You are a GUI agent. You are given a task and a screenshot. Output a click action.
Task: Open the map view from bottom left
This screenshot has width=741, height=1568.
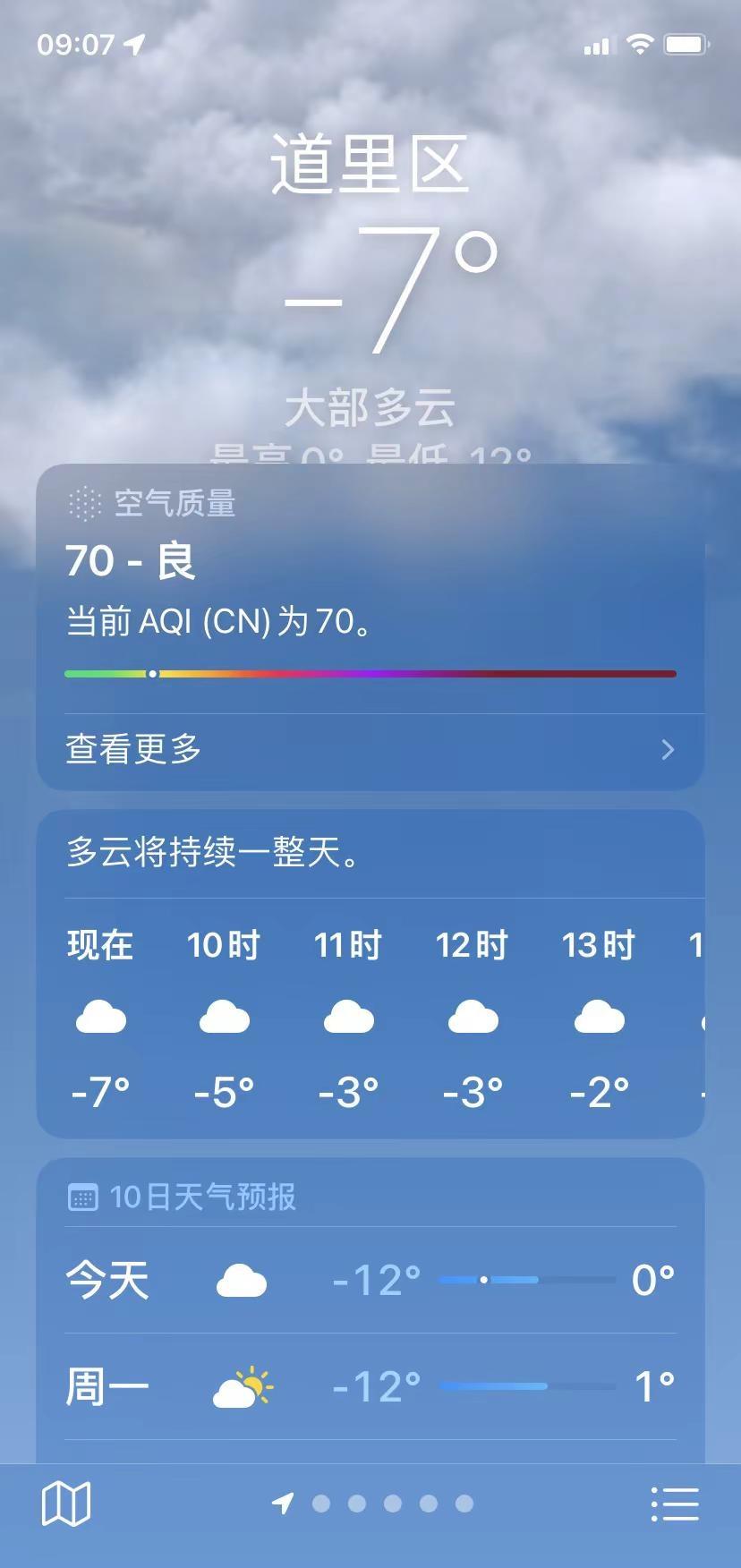click(66, 1504)
